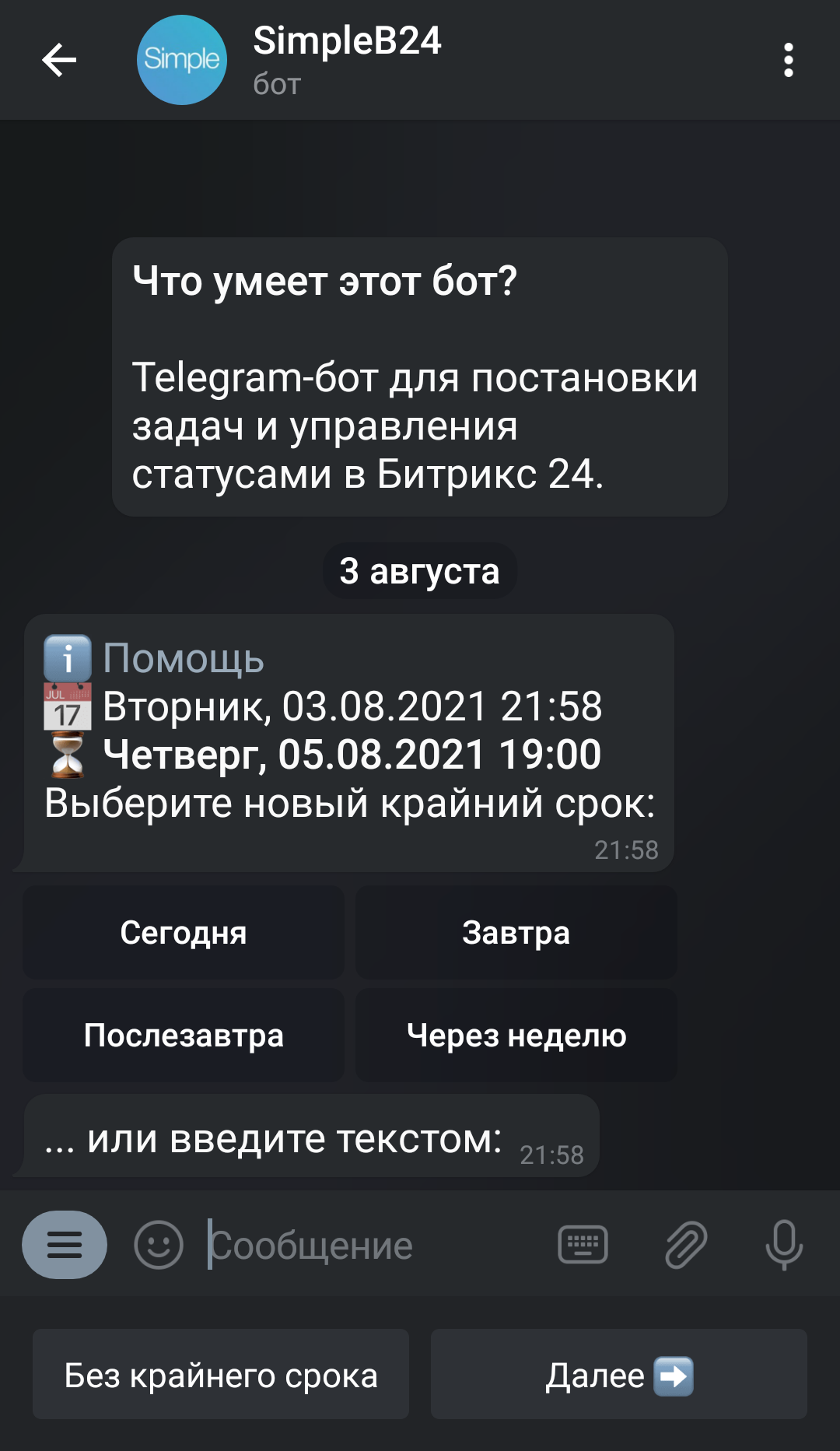Record a voice message

(x=783, y=1245)
